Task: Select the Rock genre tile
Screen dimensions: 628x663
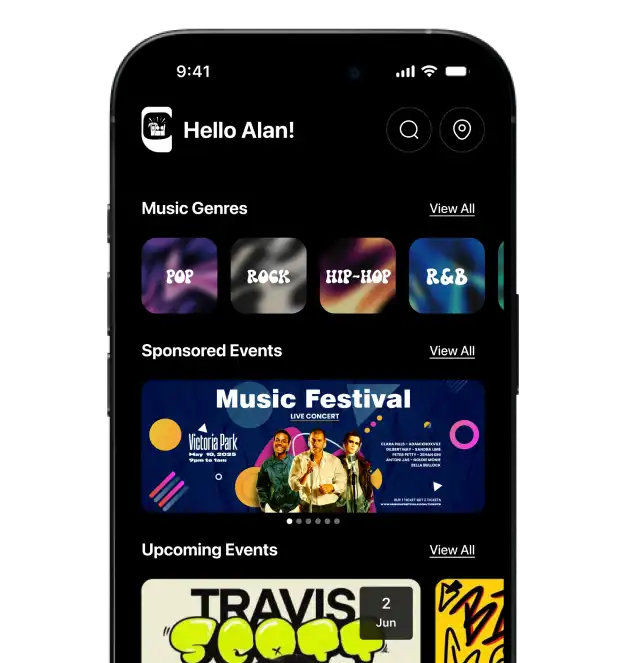Action: pyautogui.click(x=268, y=276)
